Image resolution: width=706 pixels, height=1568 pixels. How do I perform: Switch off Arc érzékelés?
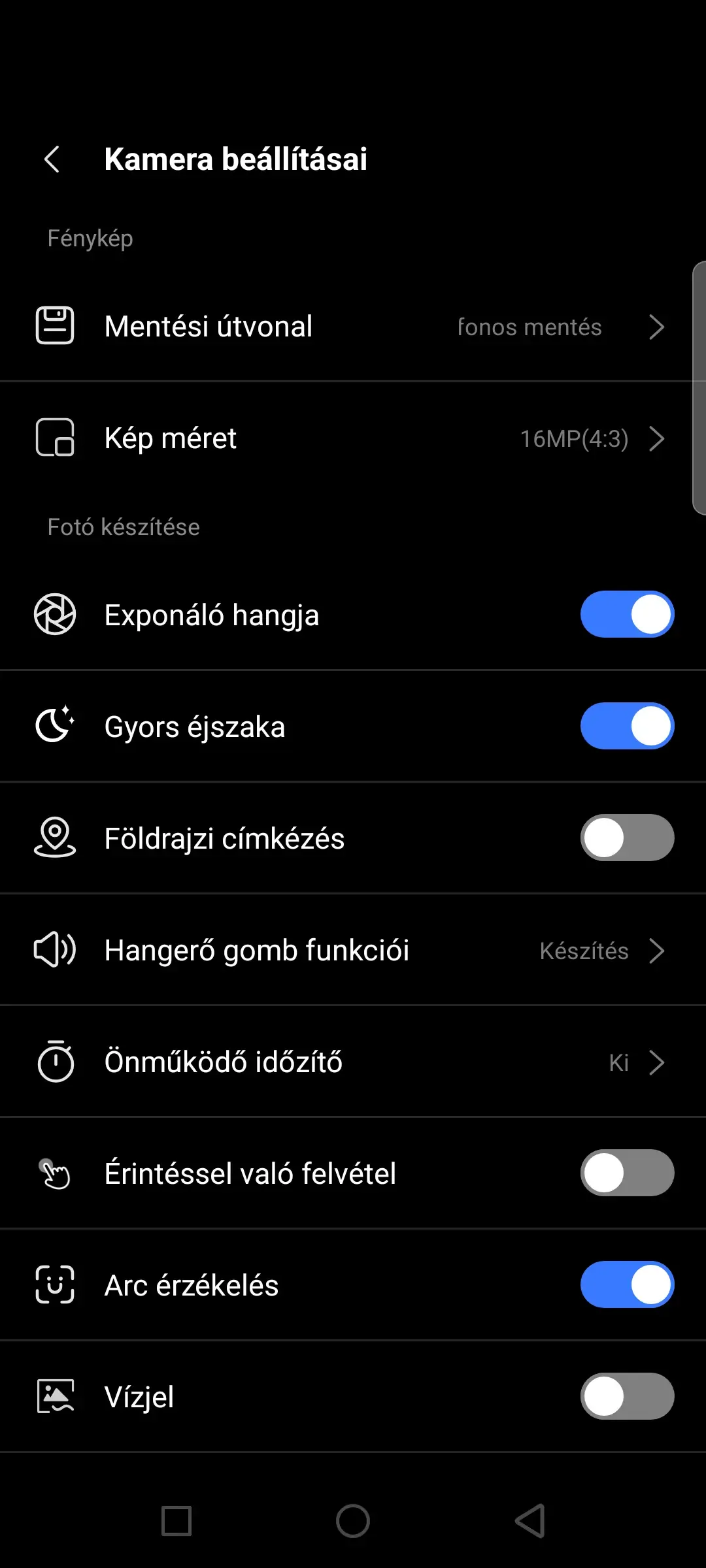coord(627,1284)
